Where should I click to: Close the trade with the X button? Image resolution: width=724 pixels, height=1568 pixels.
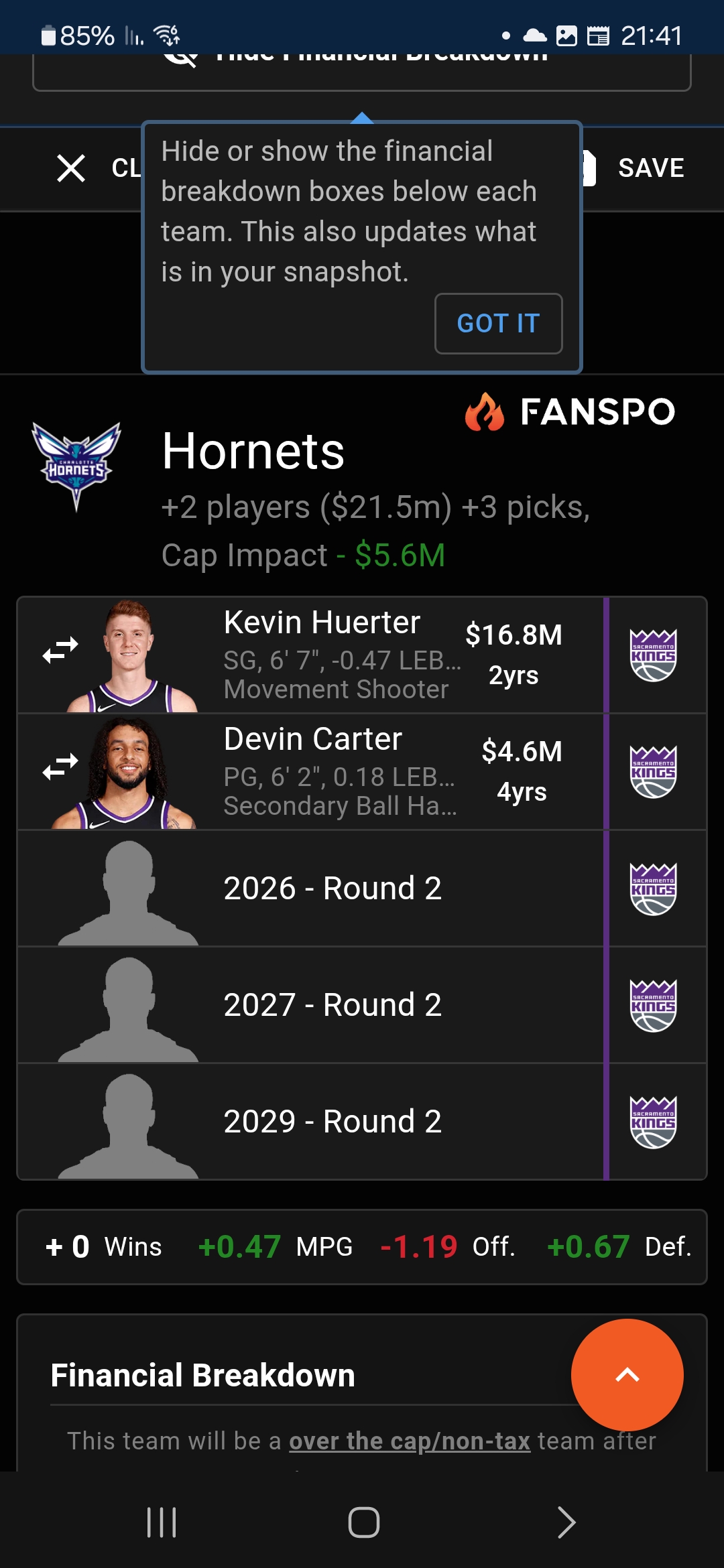click(71, 168)
